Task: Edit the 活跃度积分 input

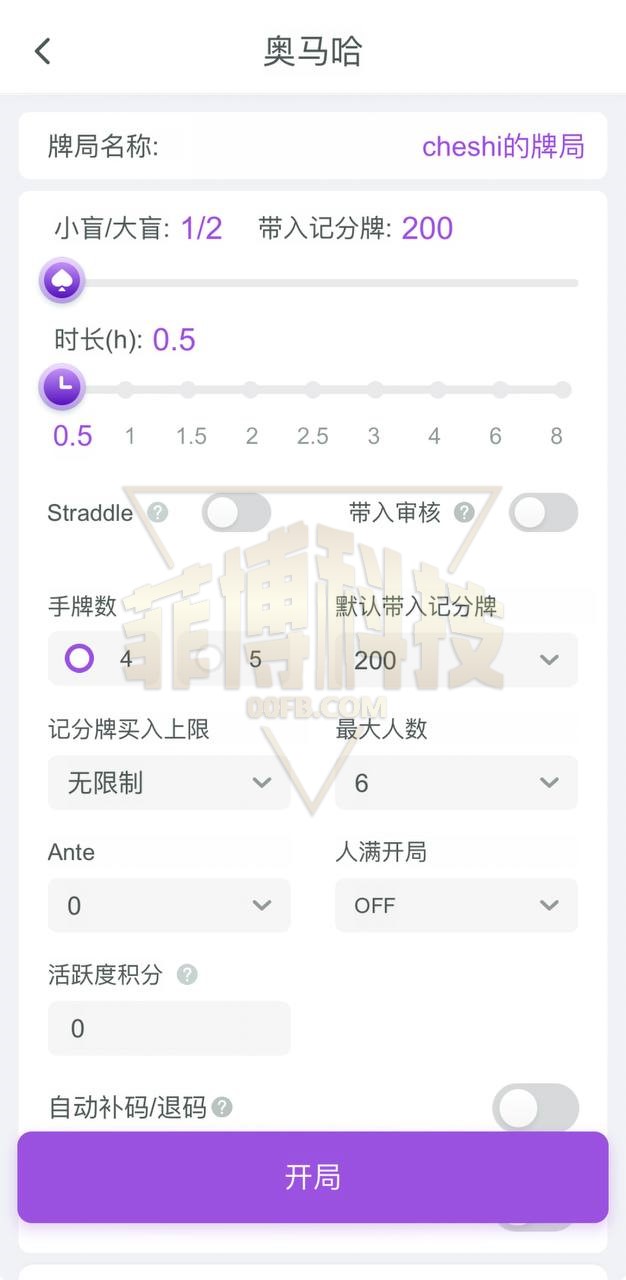Action: tap(169, 1029)
